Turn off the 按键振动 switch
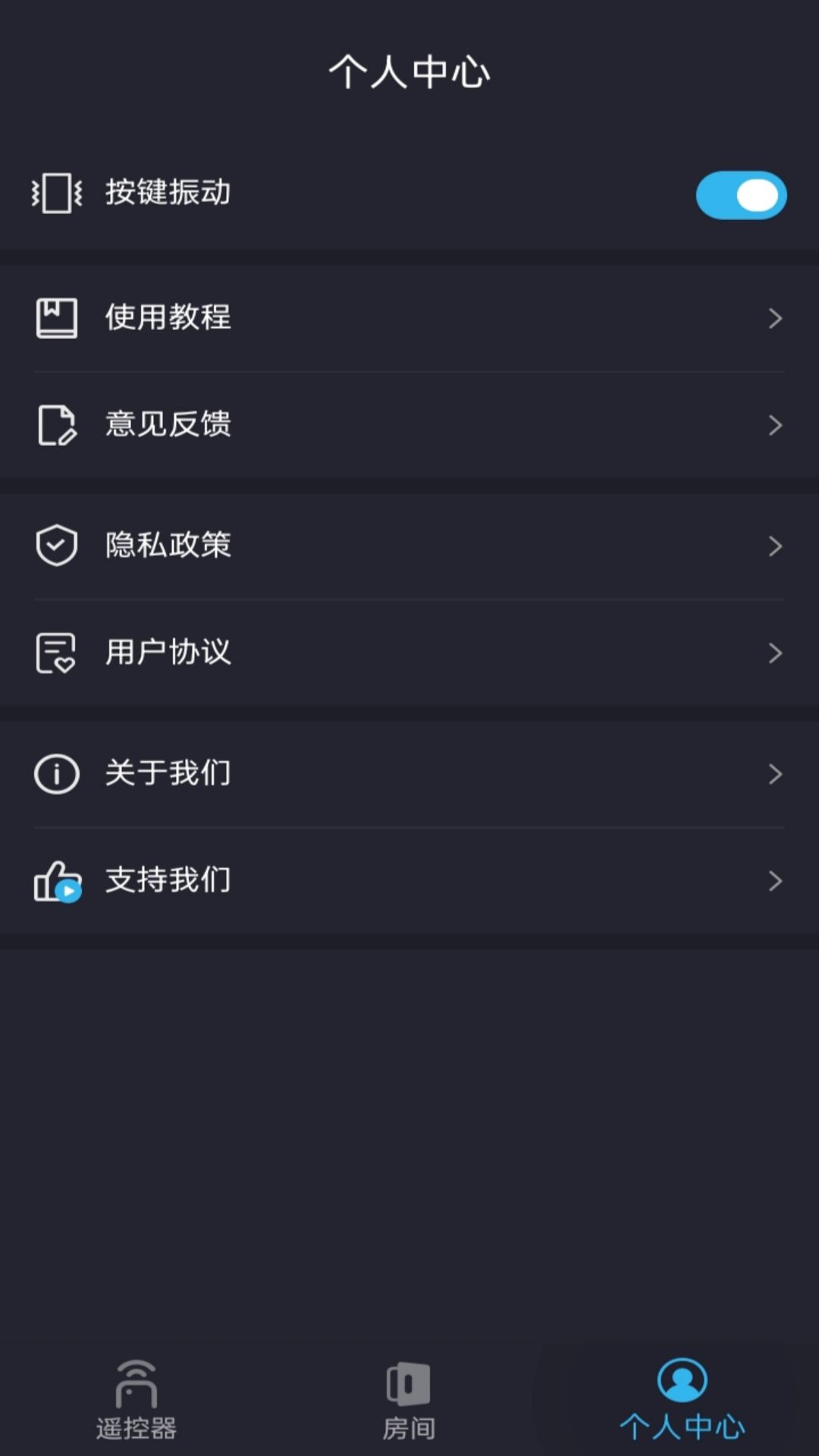819x1456 pixels. coord(741,195)
